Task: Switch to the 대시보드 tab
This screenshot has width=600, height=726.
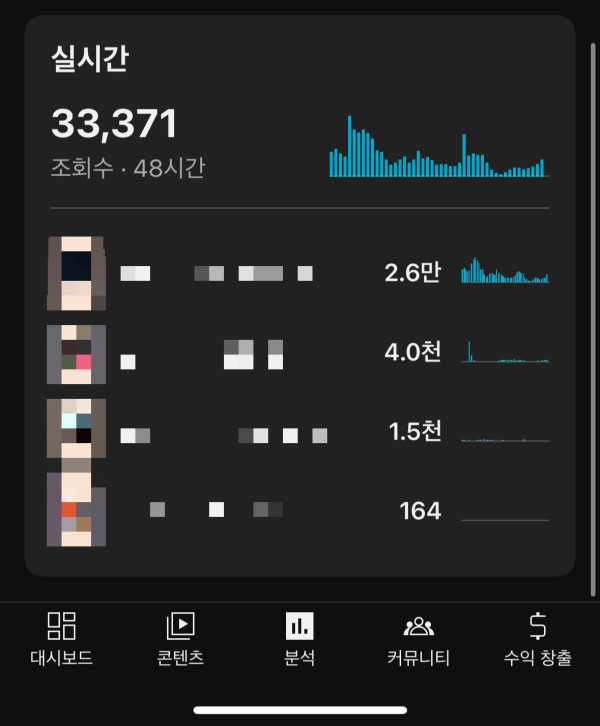Action: pos(62,640)
